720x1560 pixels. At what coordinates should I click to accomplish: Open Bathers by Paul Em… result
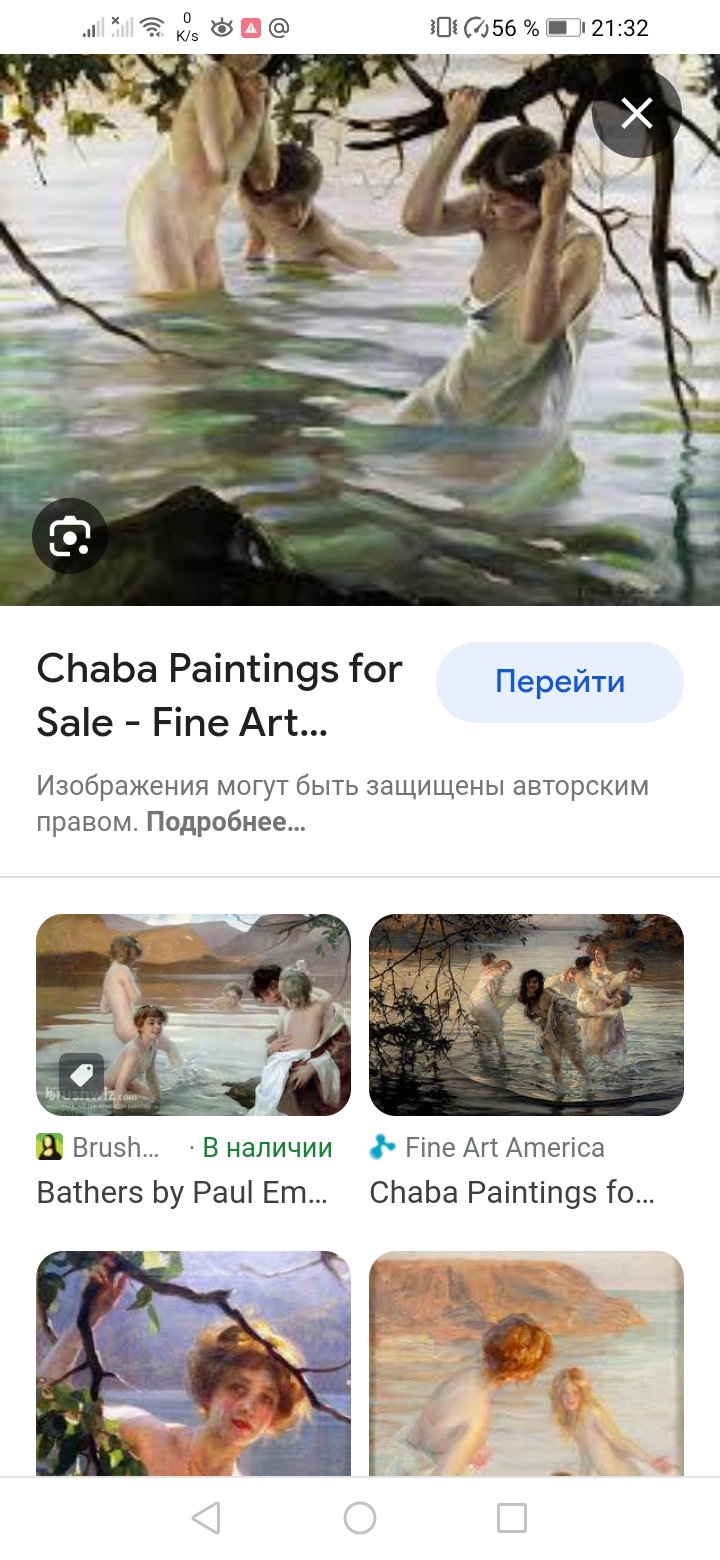click(x=194, y=1015)
